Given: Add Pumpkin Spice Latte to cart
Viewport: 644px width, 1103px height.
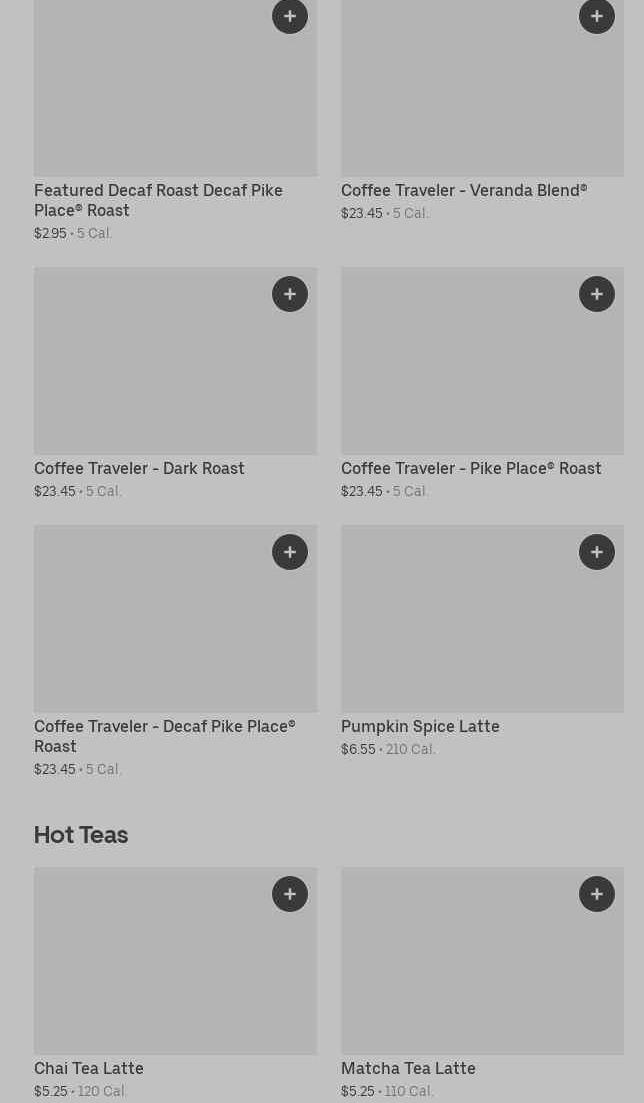Looking at the screenshot, I should (597, 552).
